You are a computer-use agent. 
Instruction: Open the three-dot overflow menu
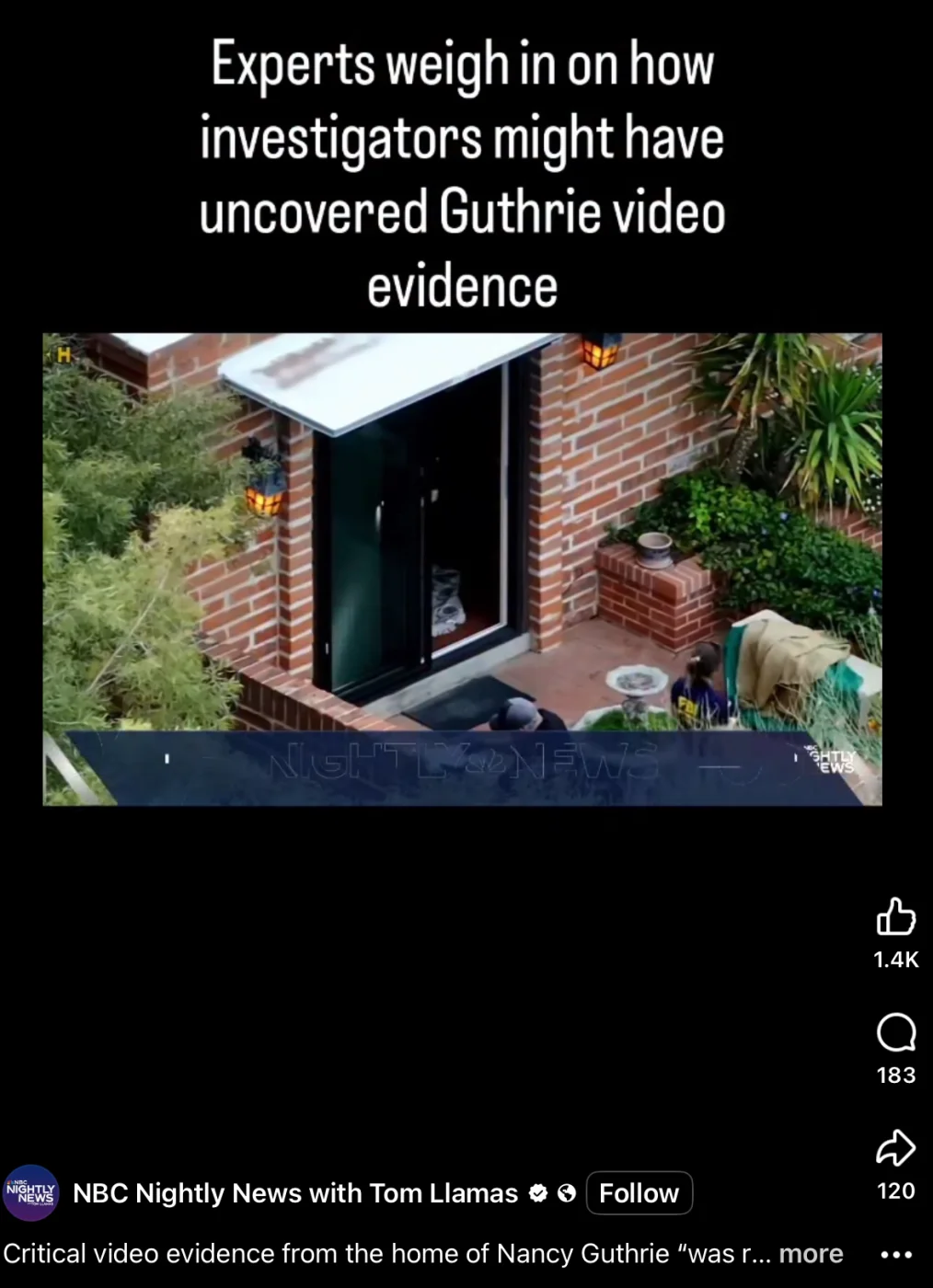click(895, 1255)
